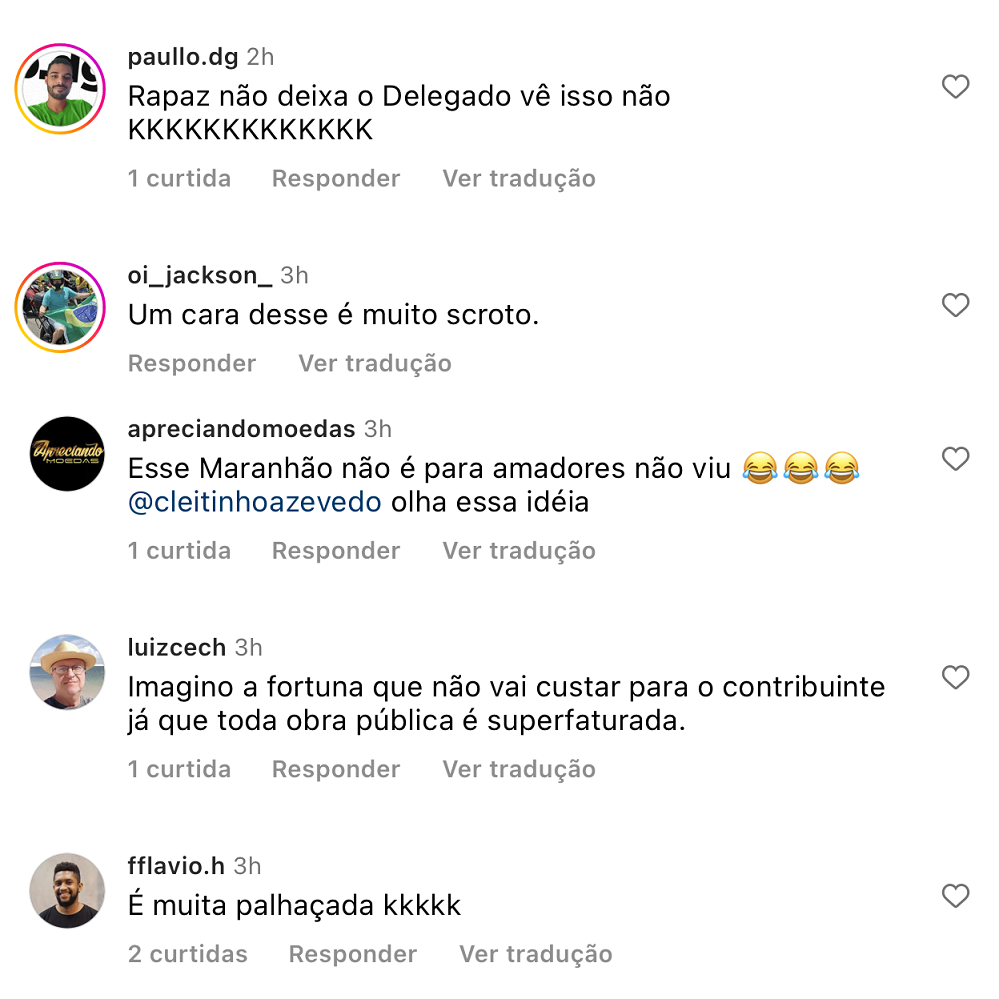The height and width of the screenshot is (999, 999).
Task: See who liked fflavio.h's comment
Action: coord(187,955)
